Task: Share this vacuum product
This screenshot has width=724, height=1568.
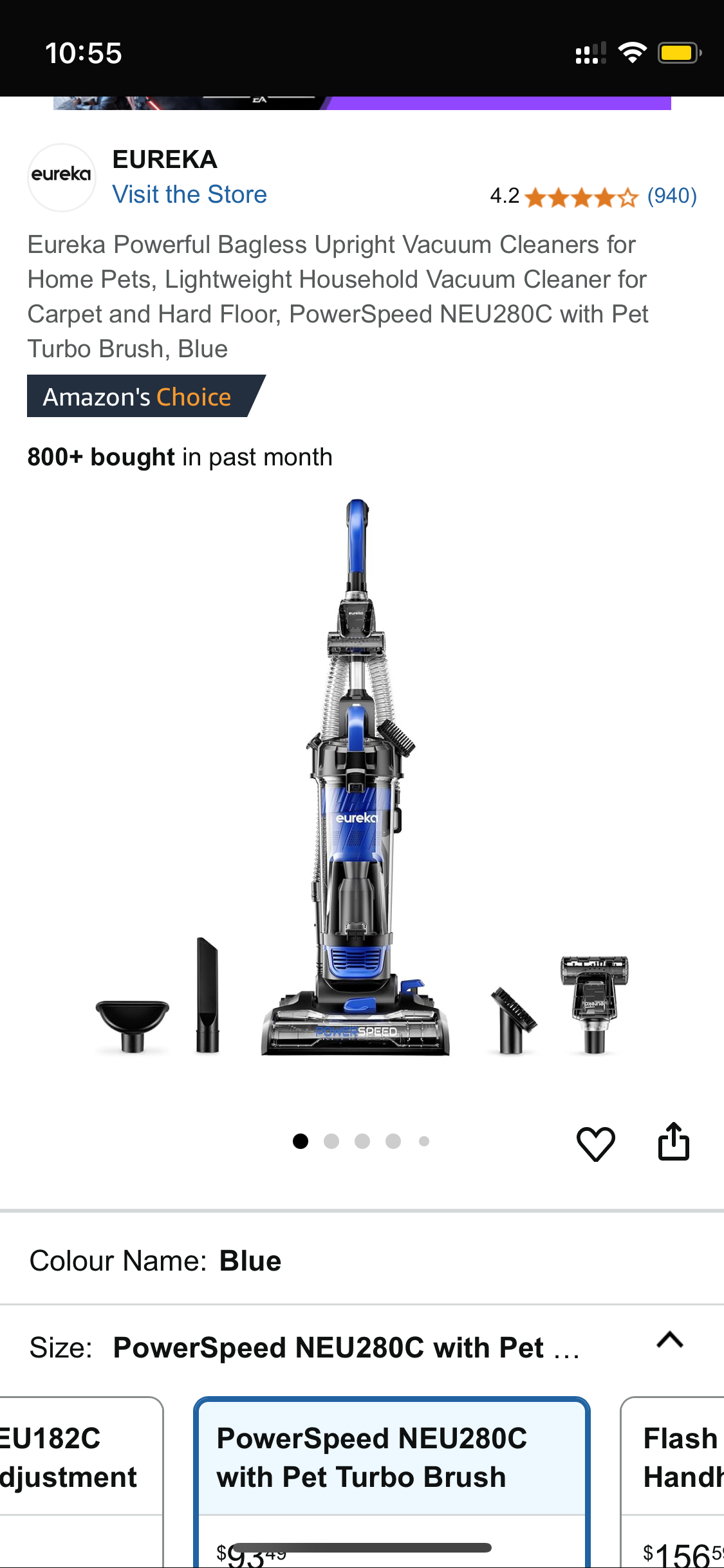Action: pyautogui.click(x=673, y=1142)
